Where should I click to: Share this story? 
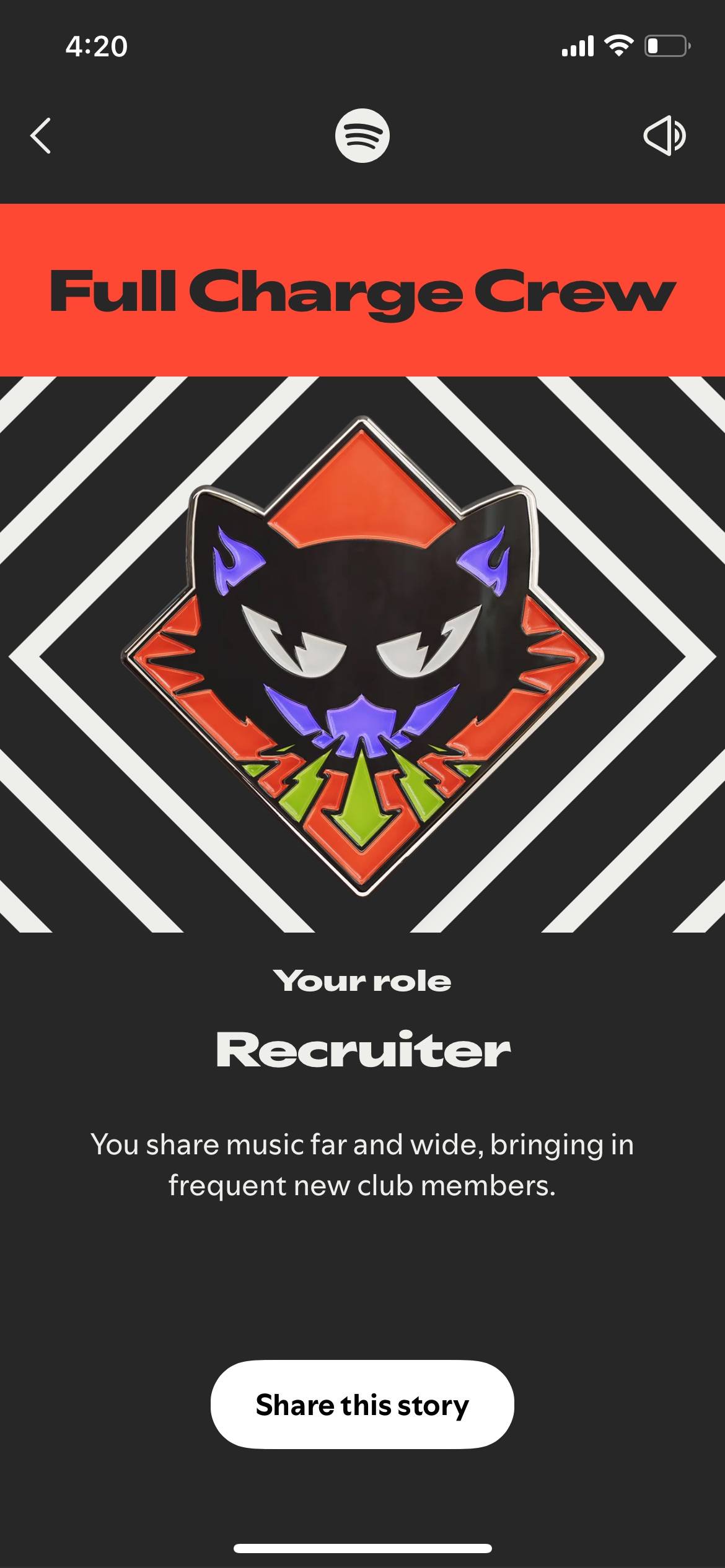click(362, 1405)
